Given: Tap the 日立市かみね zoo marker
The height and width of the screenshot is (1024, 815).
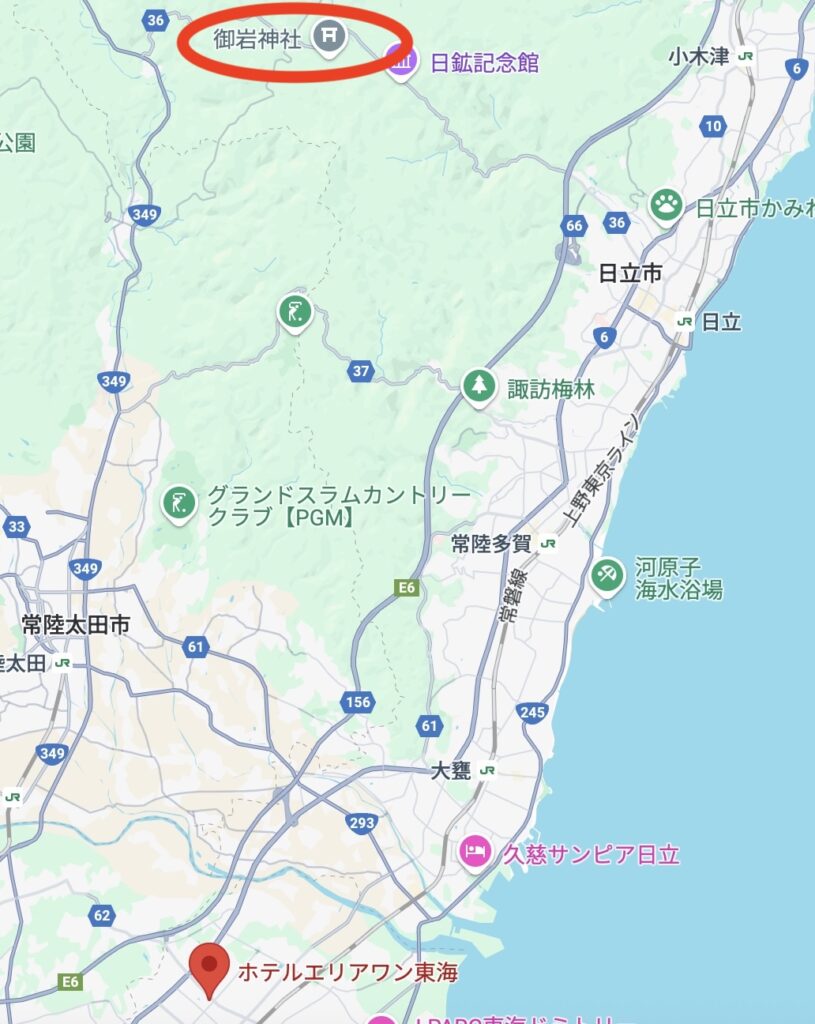Looking at the screenshot, I should (665, 207).
